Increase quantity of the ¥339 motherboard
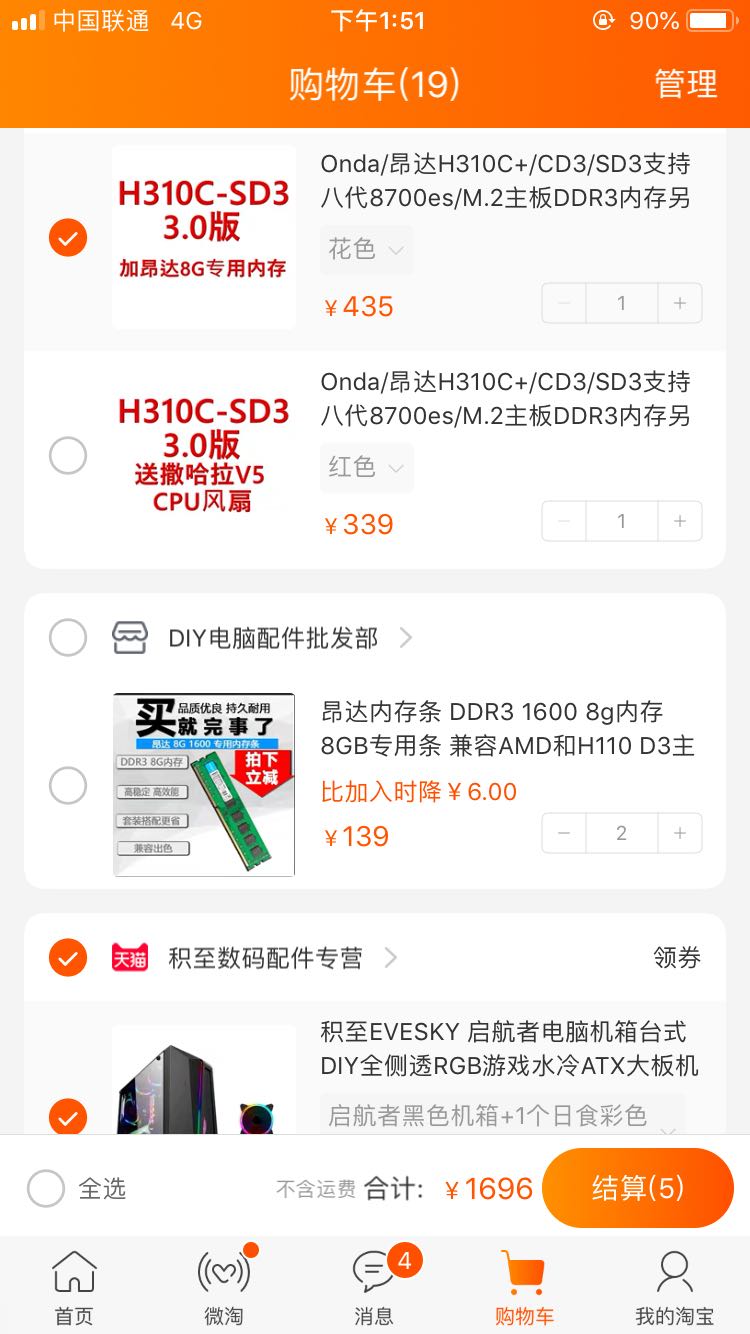Screen dimensions: 750x1334 click(680, 521)
